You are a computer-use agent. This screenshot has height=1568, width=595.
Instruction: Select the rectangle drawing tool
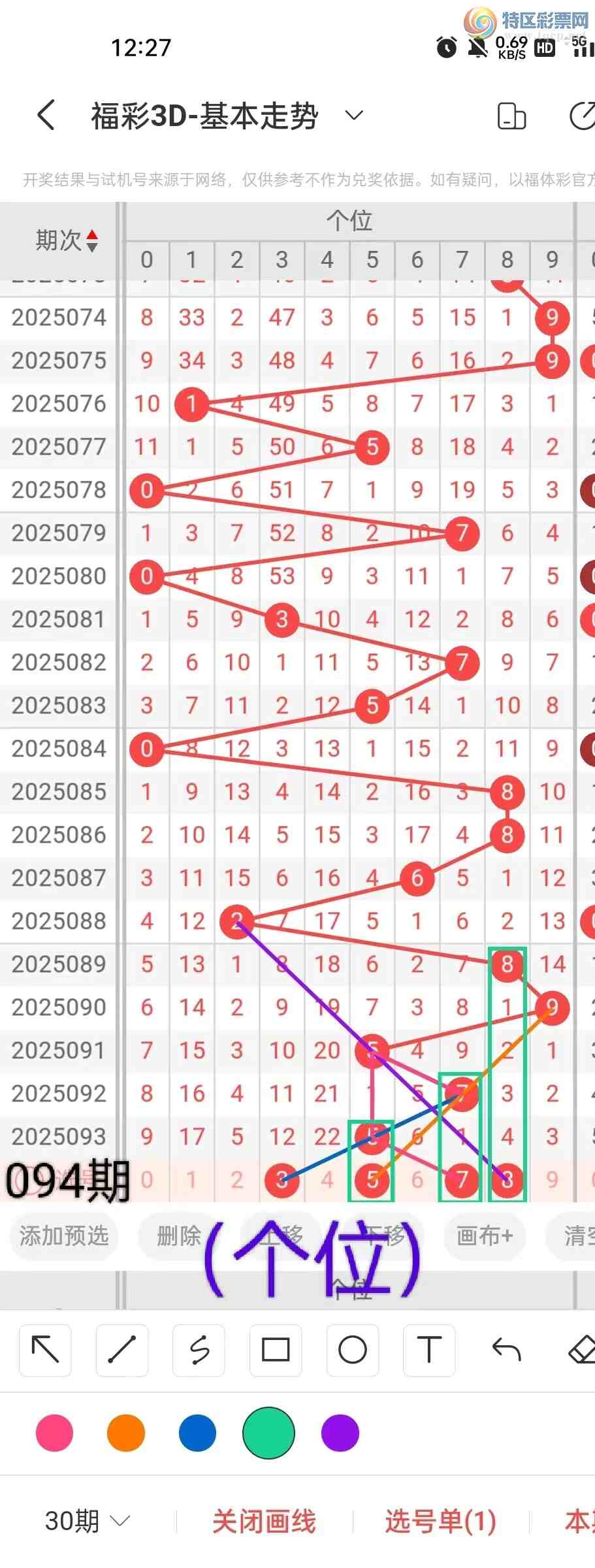click(x=275, y=1350)
